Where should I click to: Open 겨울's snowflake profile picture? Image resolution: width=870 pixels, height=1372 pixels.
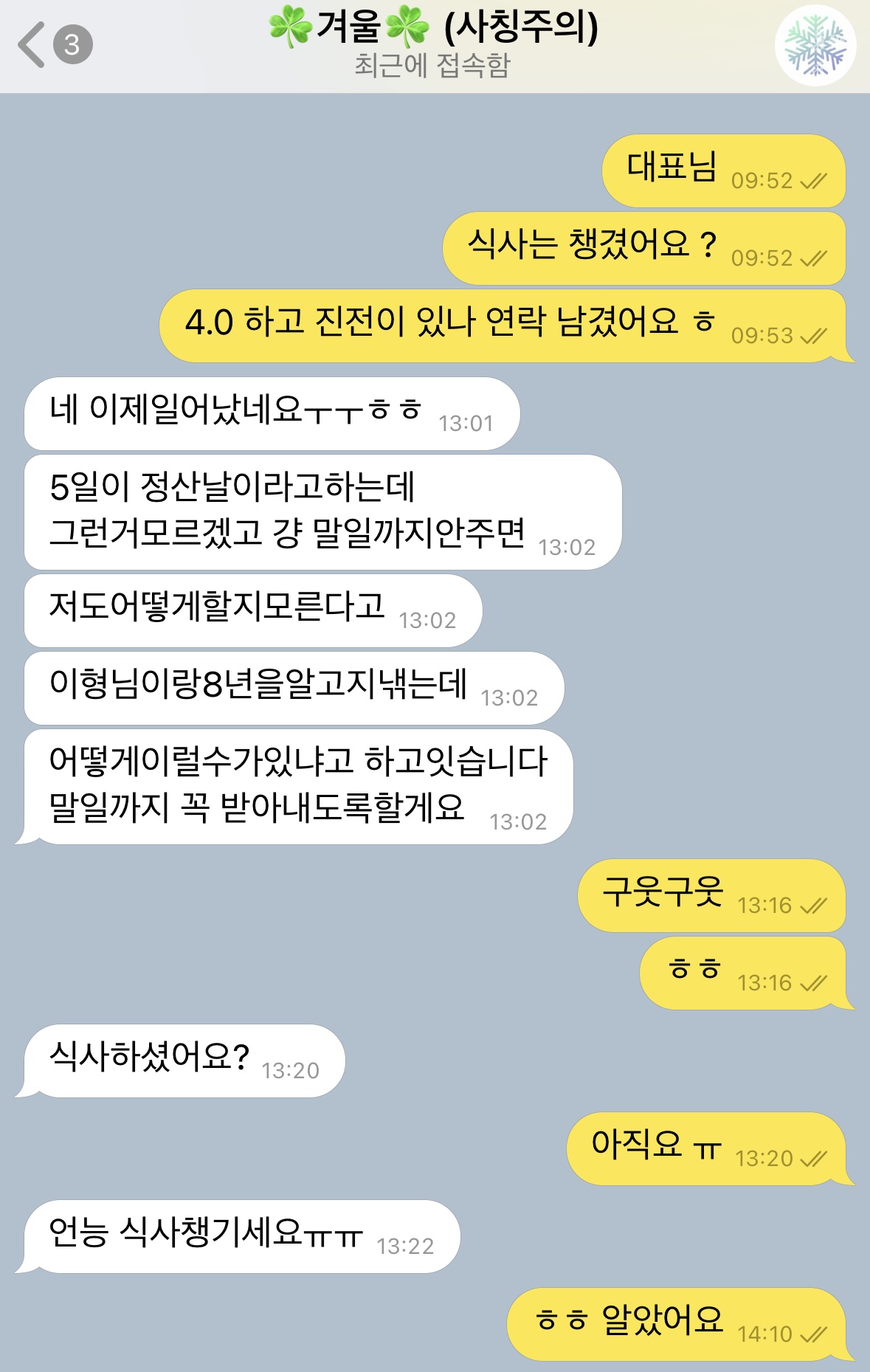click(815, 46)
